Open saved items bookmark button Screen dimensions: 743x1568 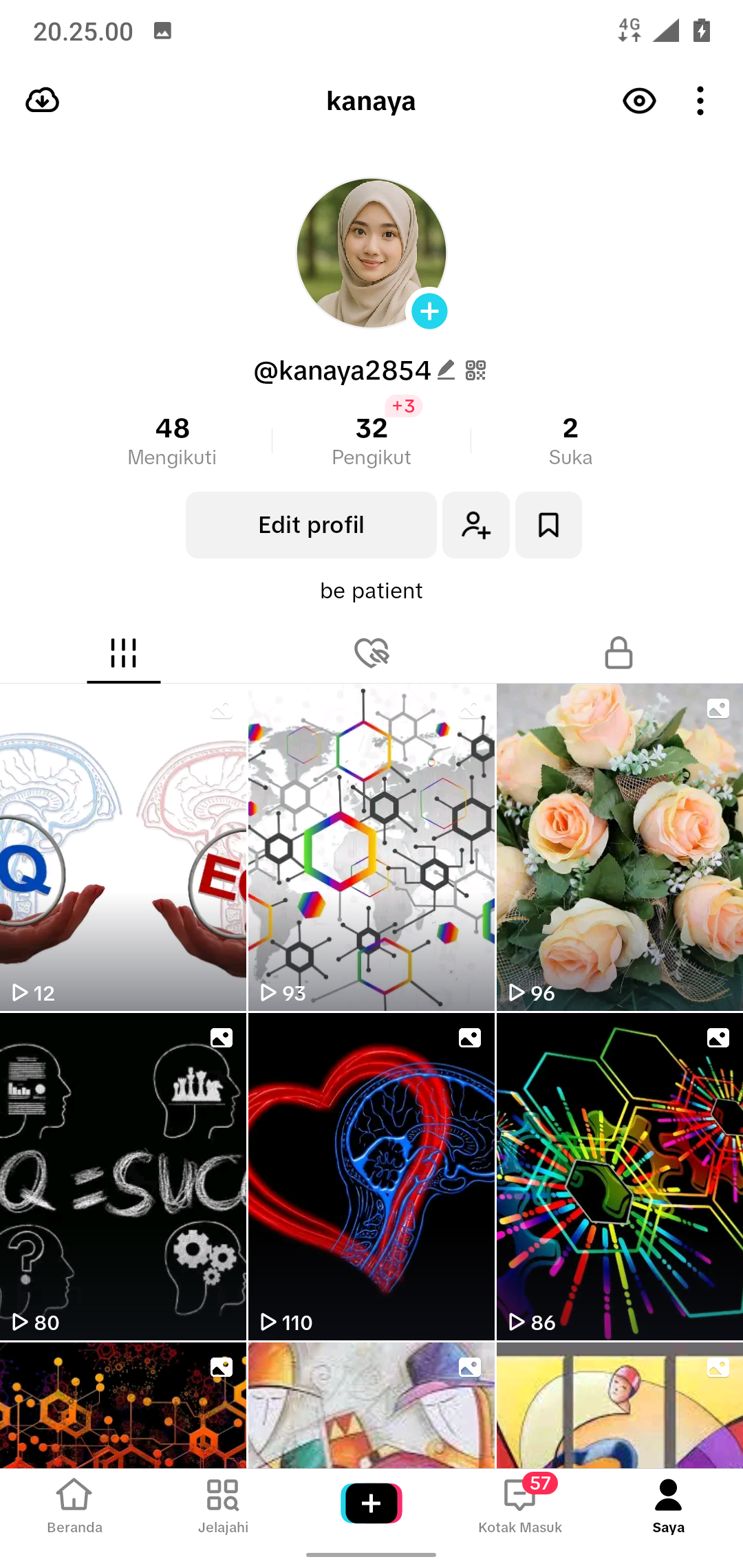tap(548, 525)
